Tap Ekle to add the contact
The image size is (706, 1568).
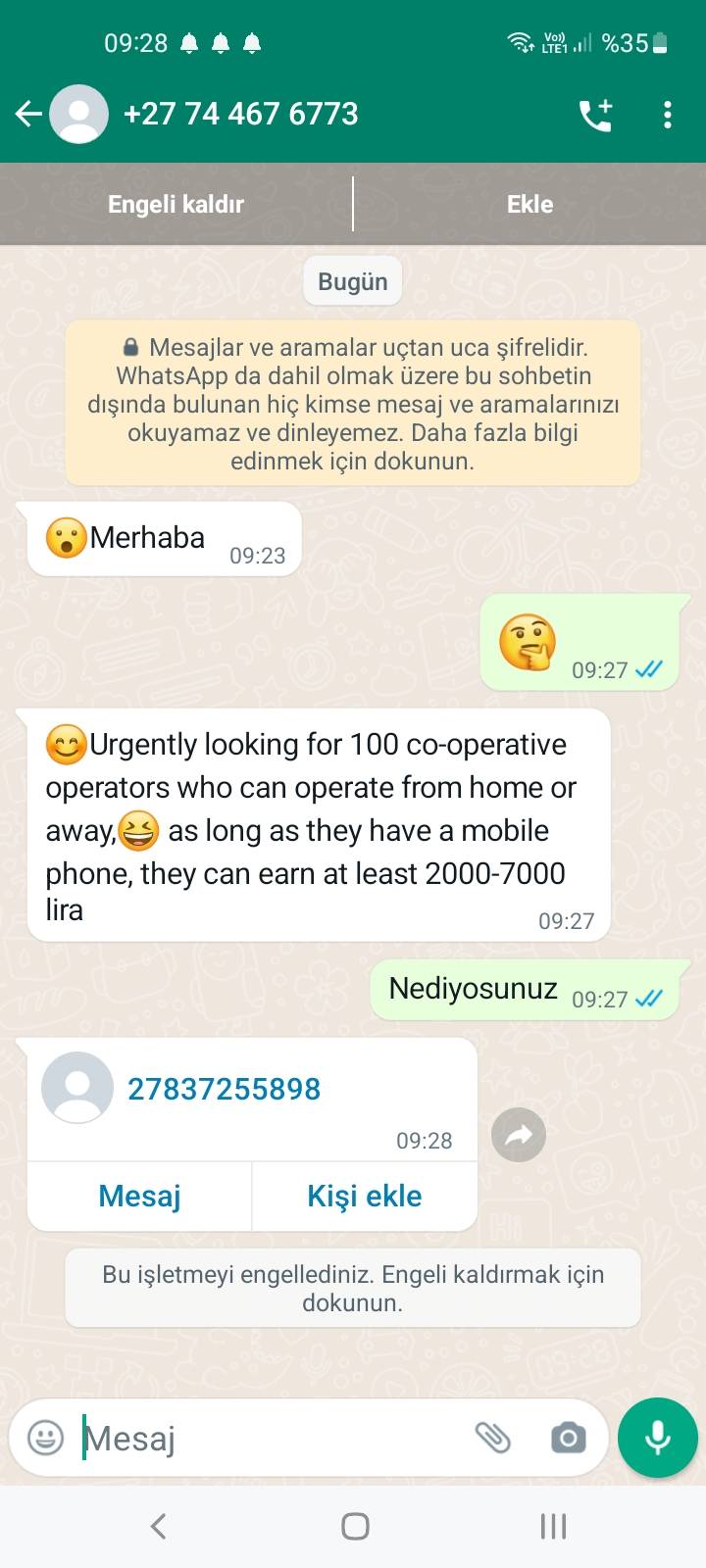529,204
